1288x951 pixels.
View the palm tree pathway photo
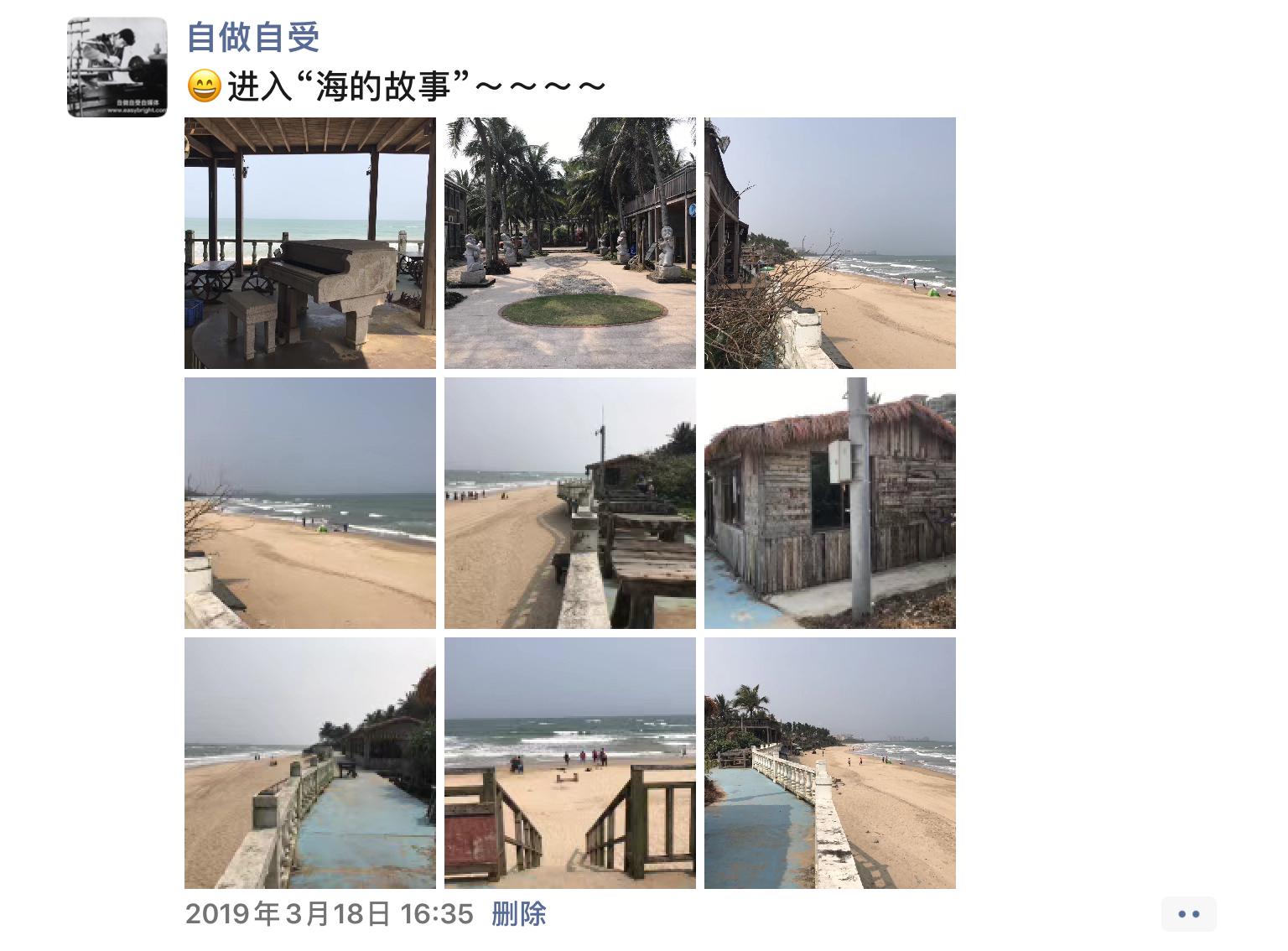point(570,243)
